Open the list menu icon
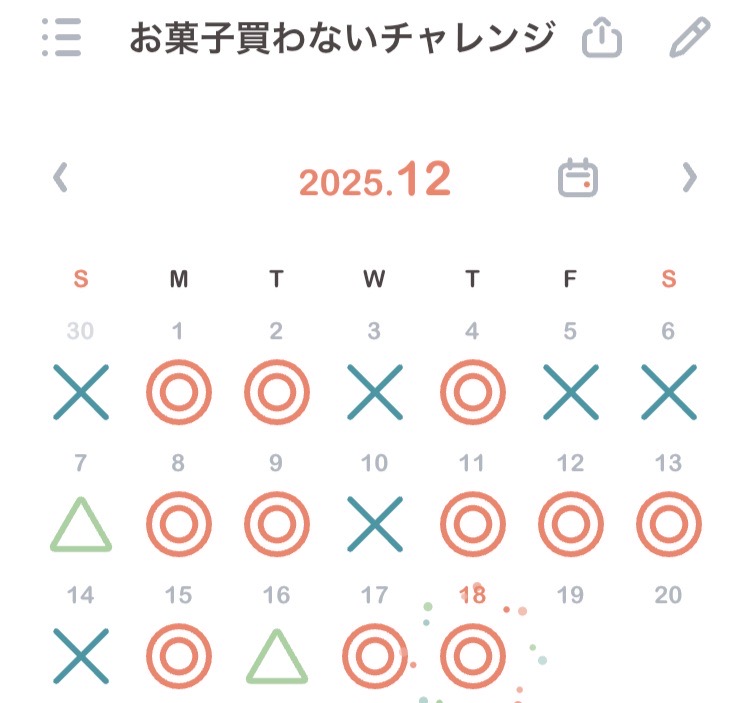Viewport: 750px width, 703px height. 62,37
